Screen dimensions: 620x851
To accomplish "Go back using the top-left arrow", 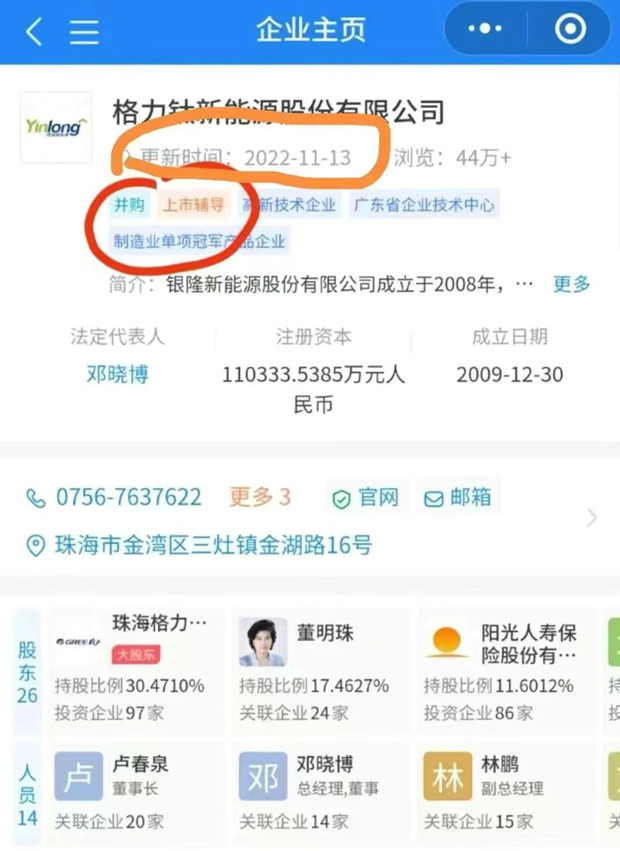I will click(33, 30).
